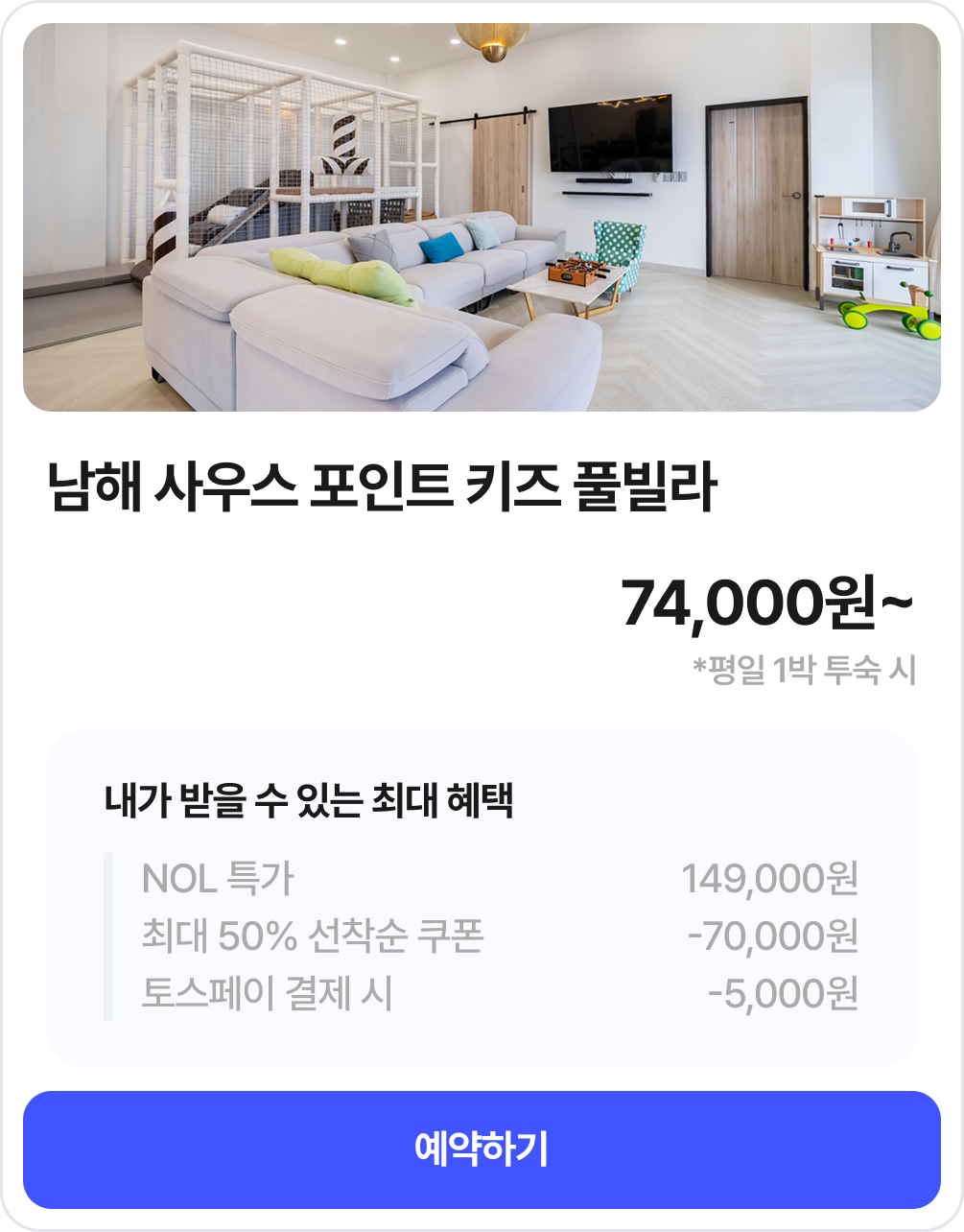Open the 남해 사우스 포인트 키즈 풀빌라 photo
This screenshot has width=964, height=1232.
click(482, 218)
